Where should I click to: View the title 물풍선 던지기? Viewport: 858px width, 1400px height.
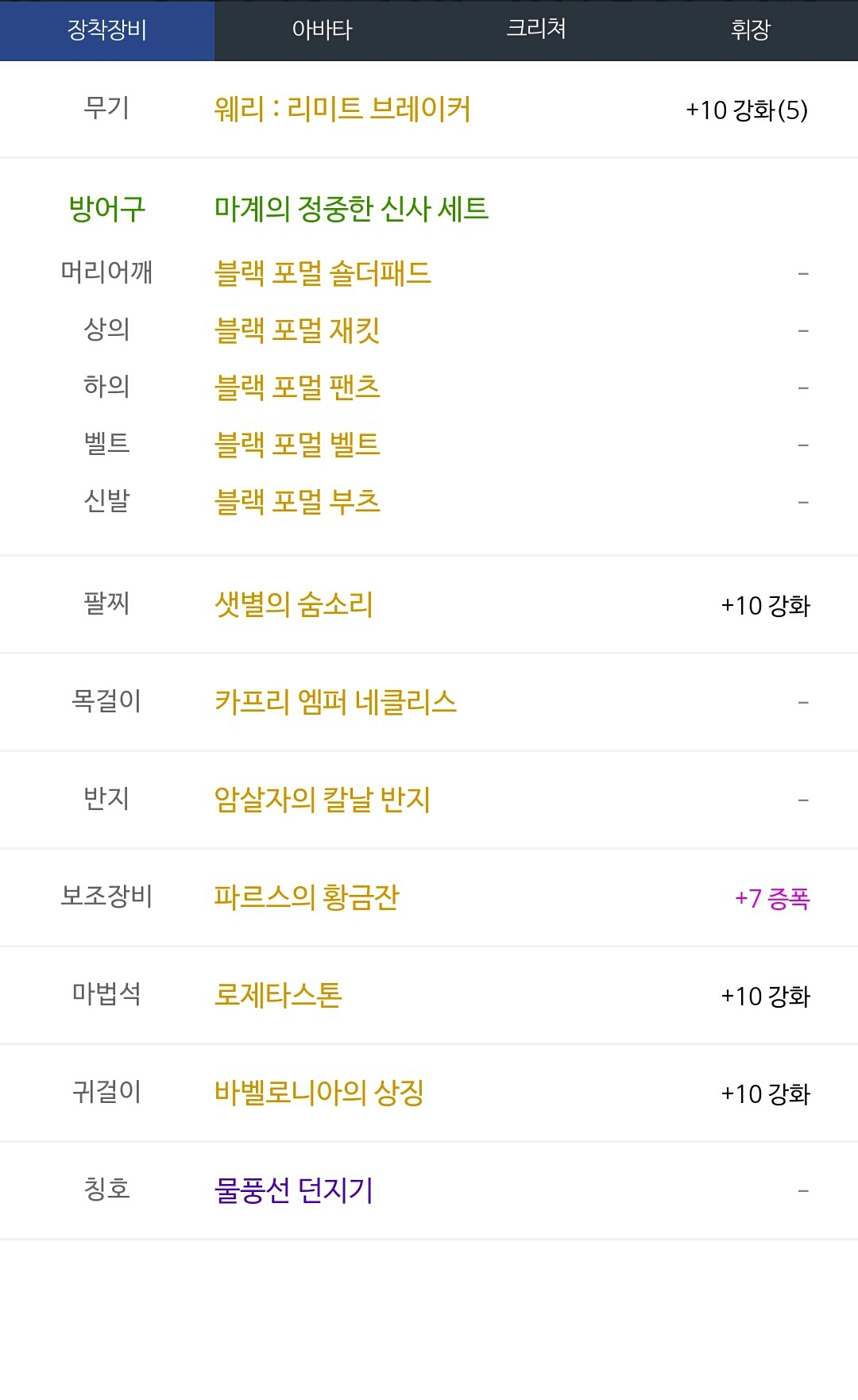coord(293,1190)
